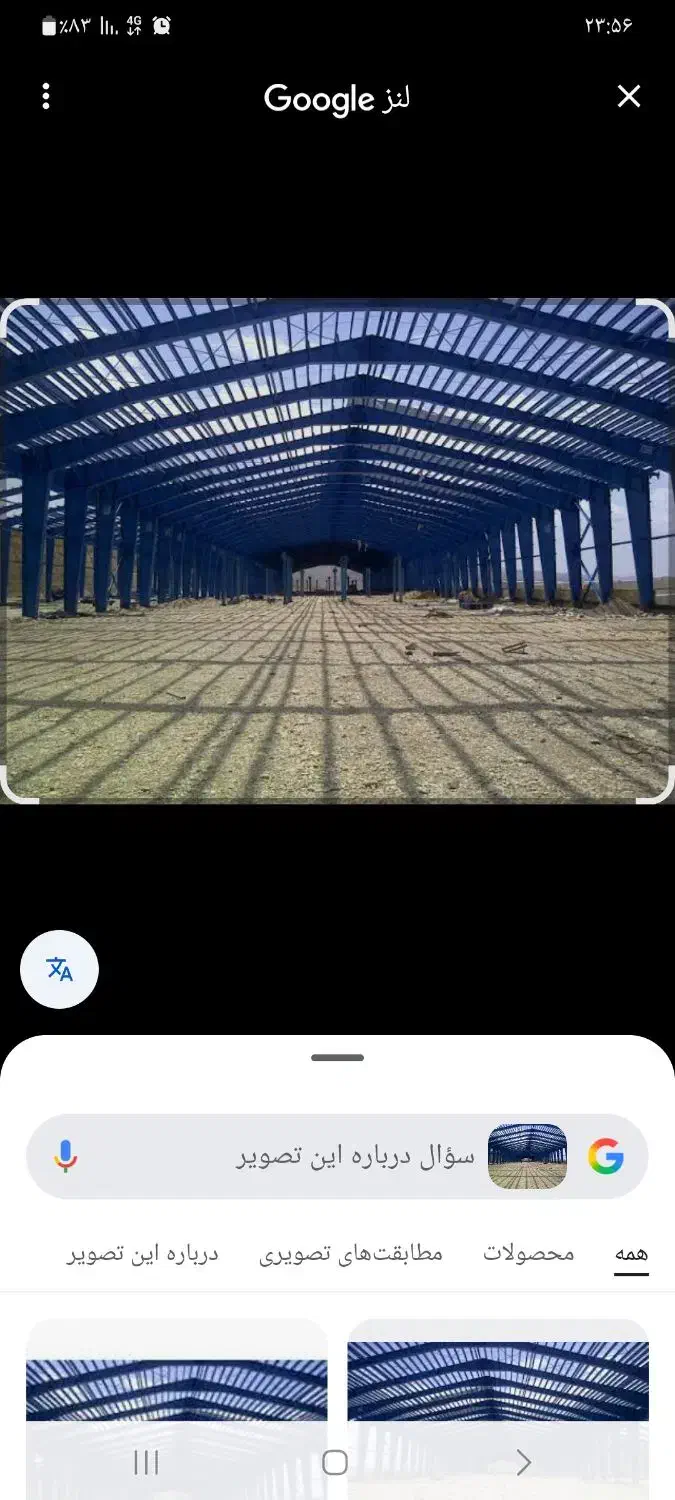This screenshot has height=1500, width=675.
Task: Tap the system home button
Action: tap(336, 1463)
